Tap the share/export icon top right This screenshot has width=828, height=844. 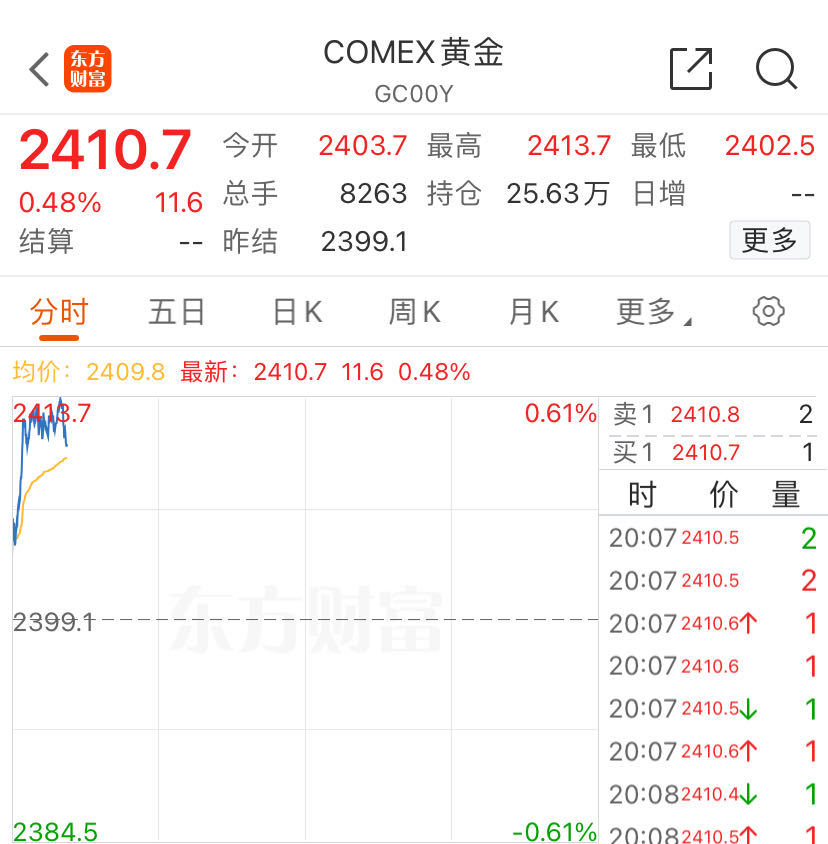point(690,69)
